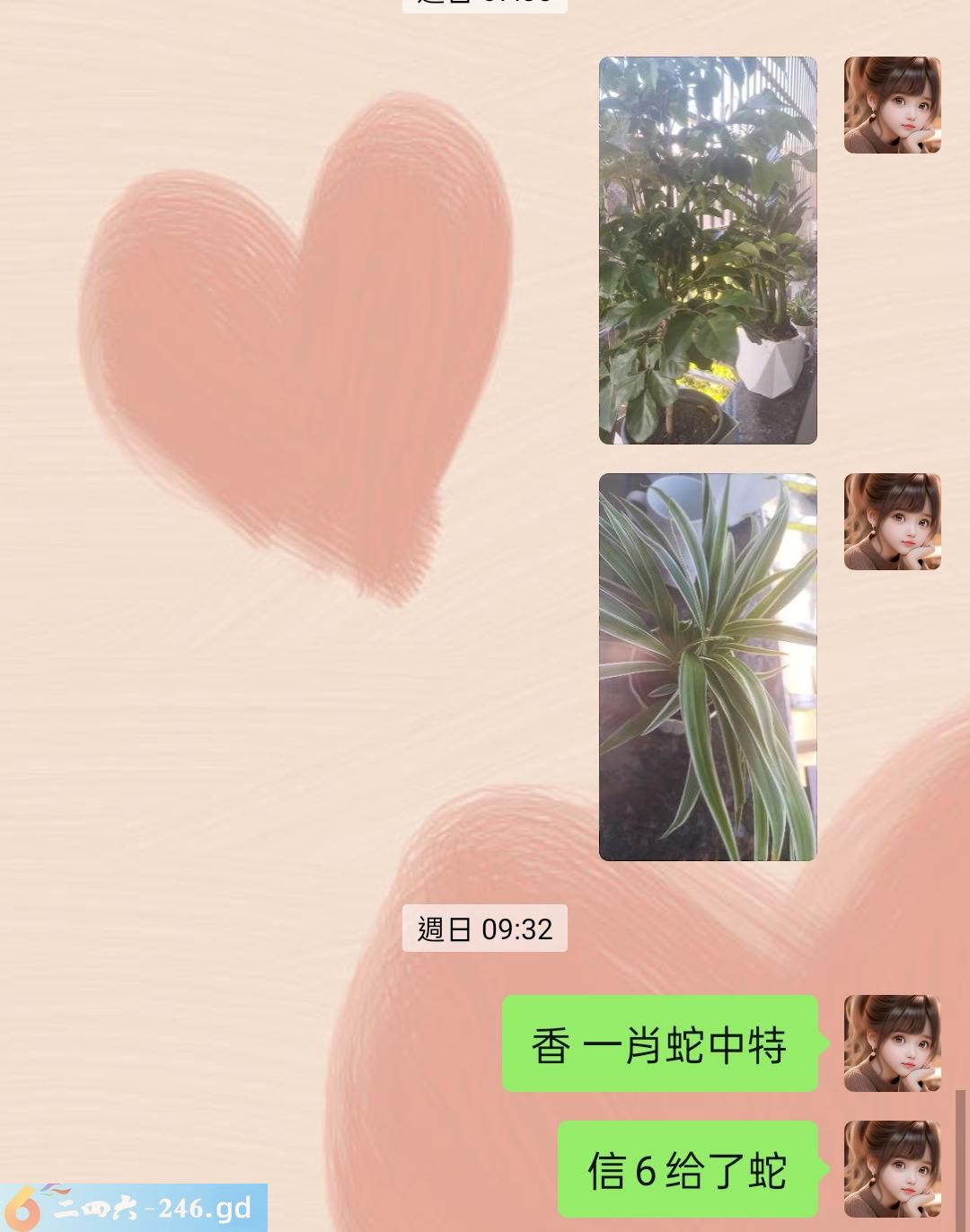970x1232 pixels.
Task: Open sender avatar next to 信 6 给了蛇
Action: coord(892,1168)
